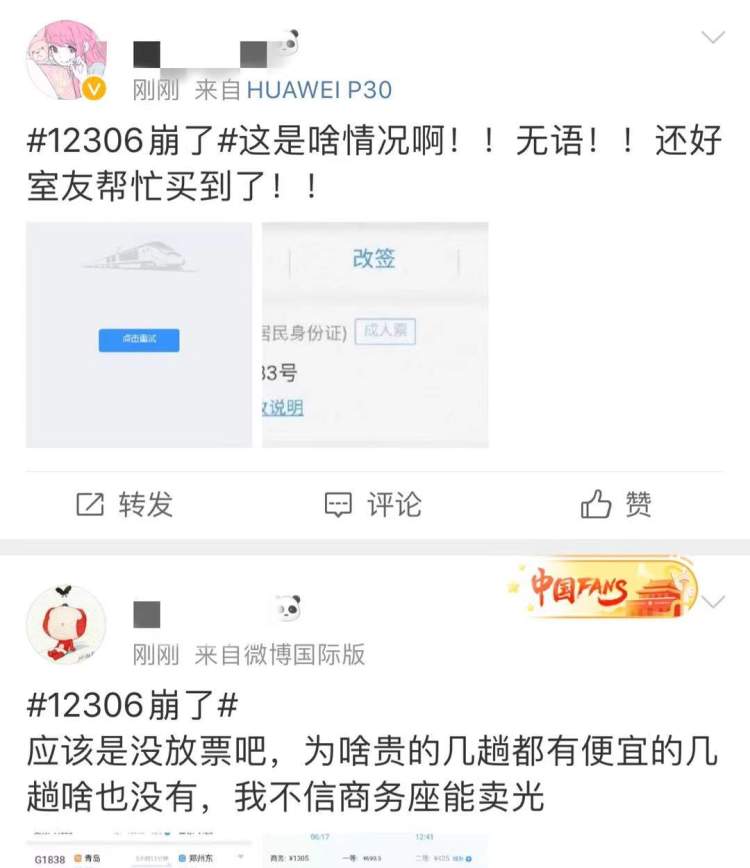Open the red-and-white avatar's profile

[x=66, y=624]
